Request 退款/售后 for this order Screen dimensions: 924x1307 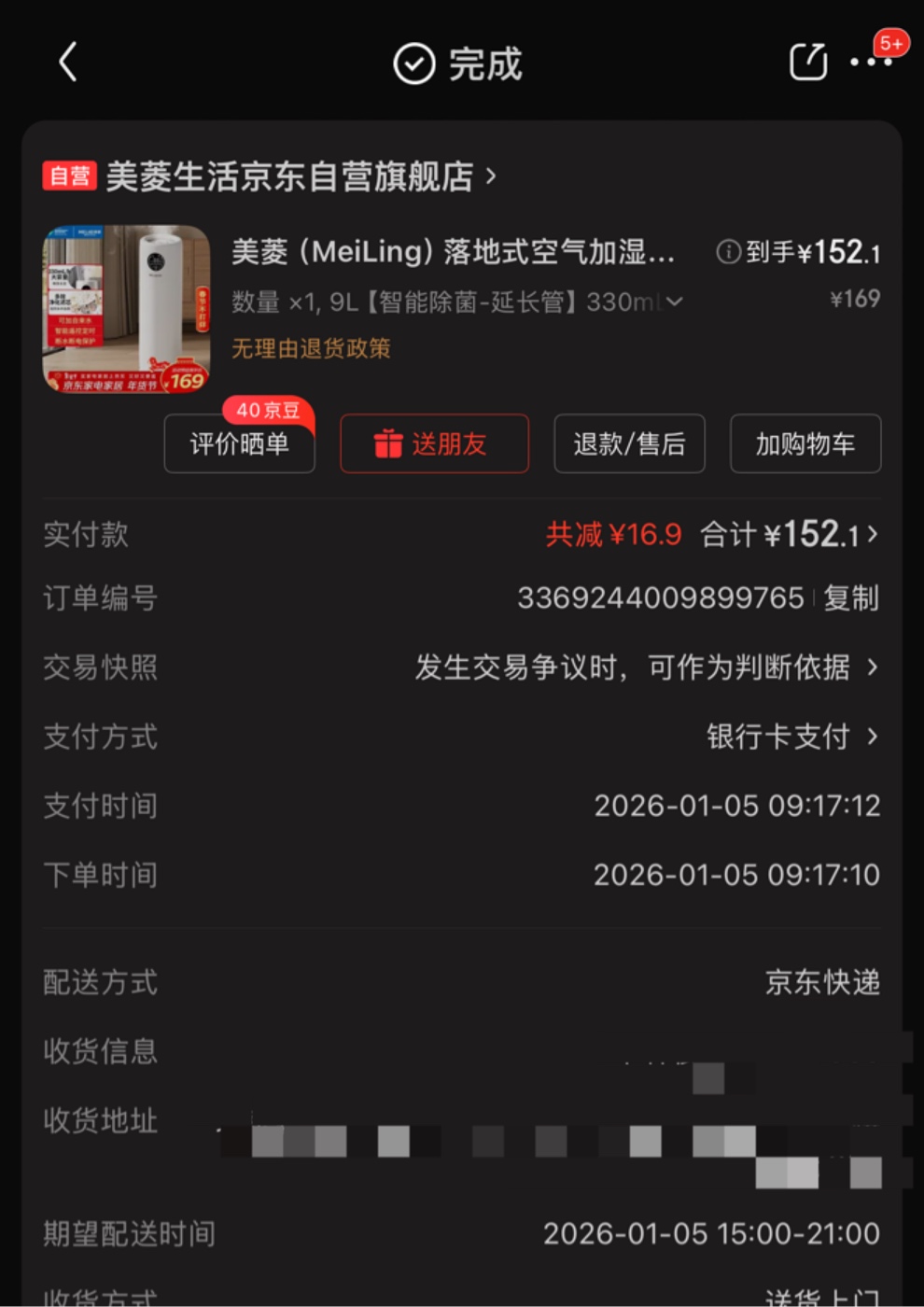tap(629, 443)
